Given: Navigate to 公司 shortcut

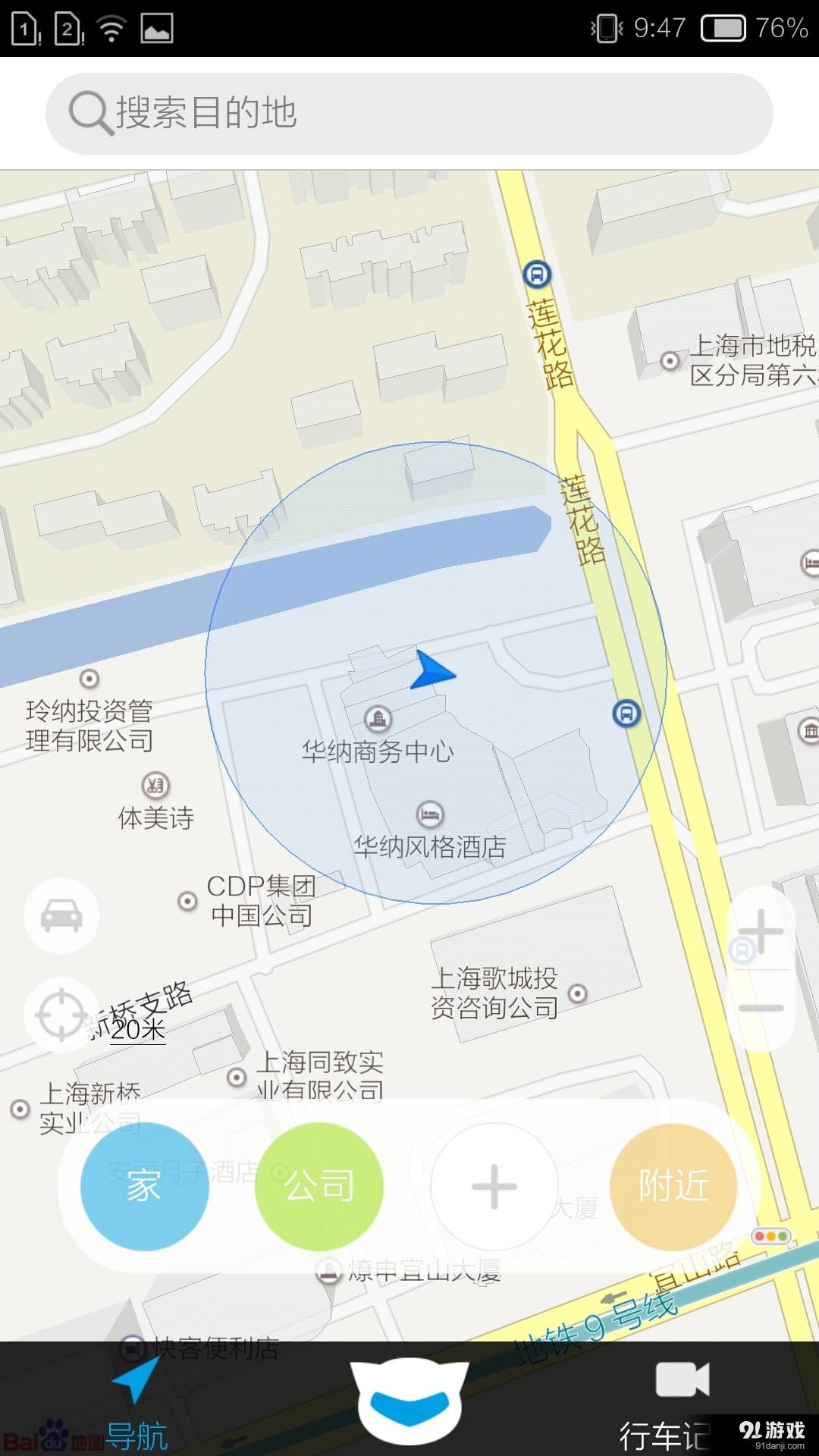Looking at the screenshot, I should [x=318, y=1186].
